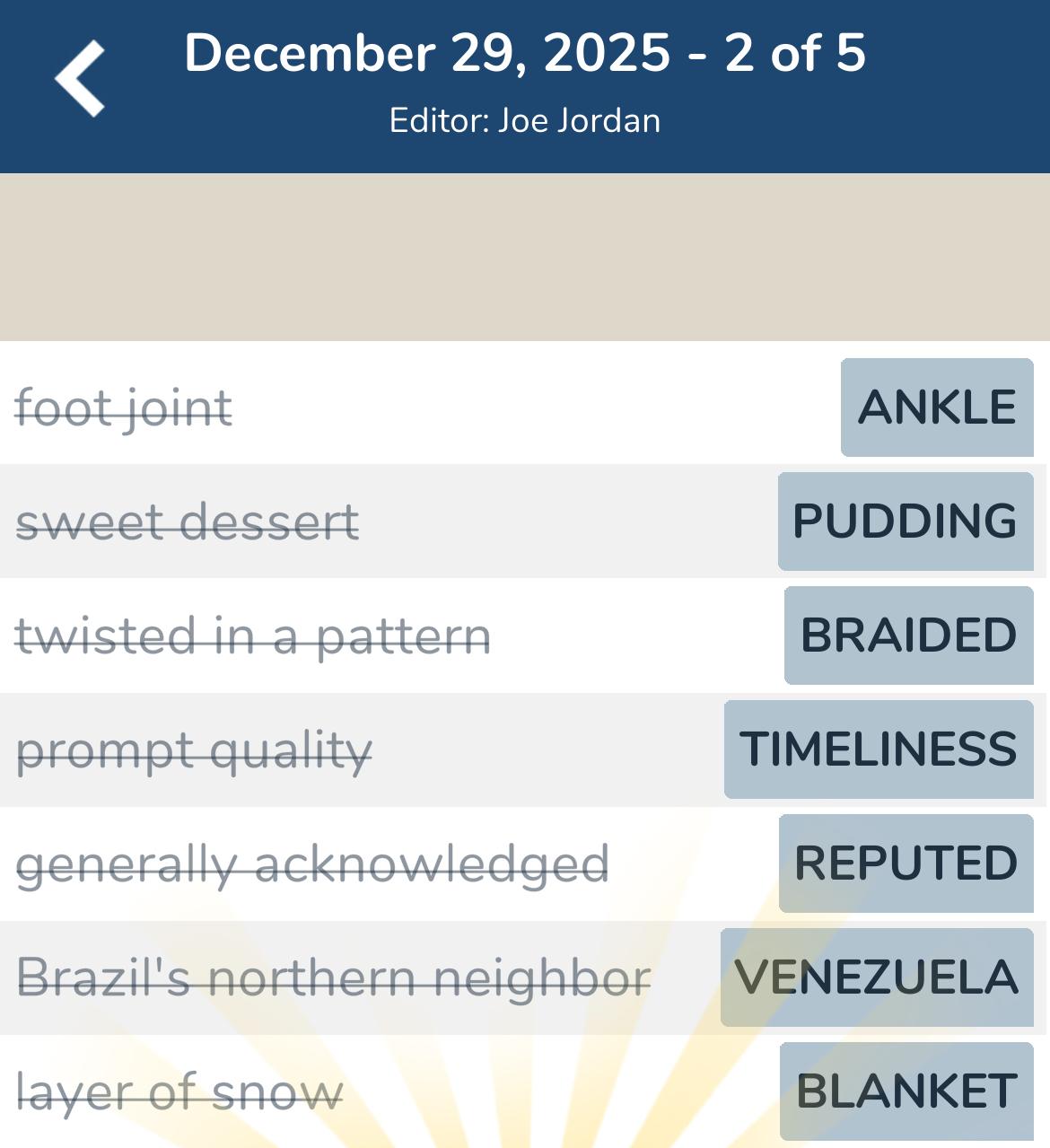1050x1148 pixels.
Task: Select the 'prompt quality' clue row
Action: pos(193,749)
